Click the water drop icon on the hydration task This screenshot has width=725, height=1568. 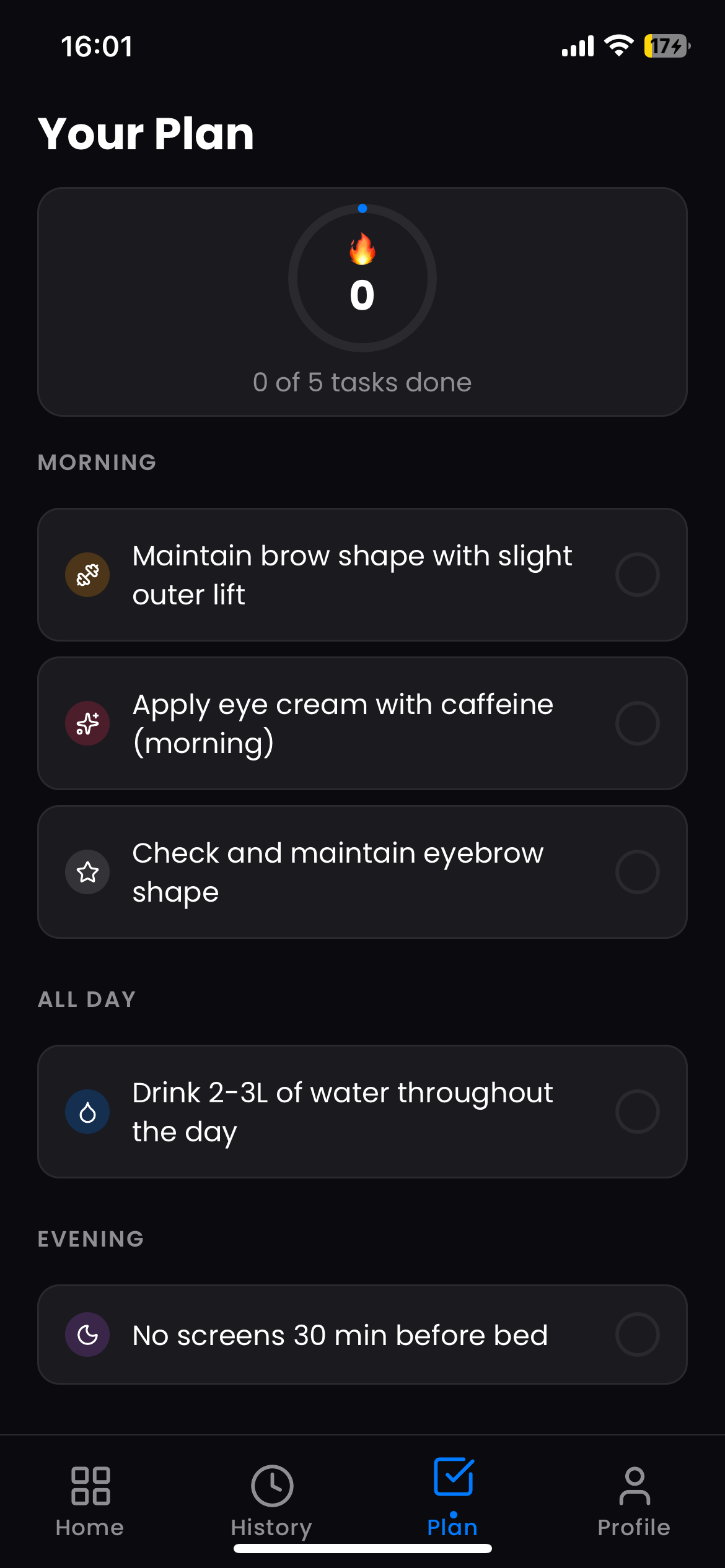87,1111
